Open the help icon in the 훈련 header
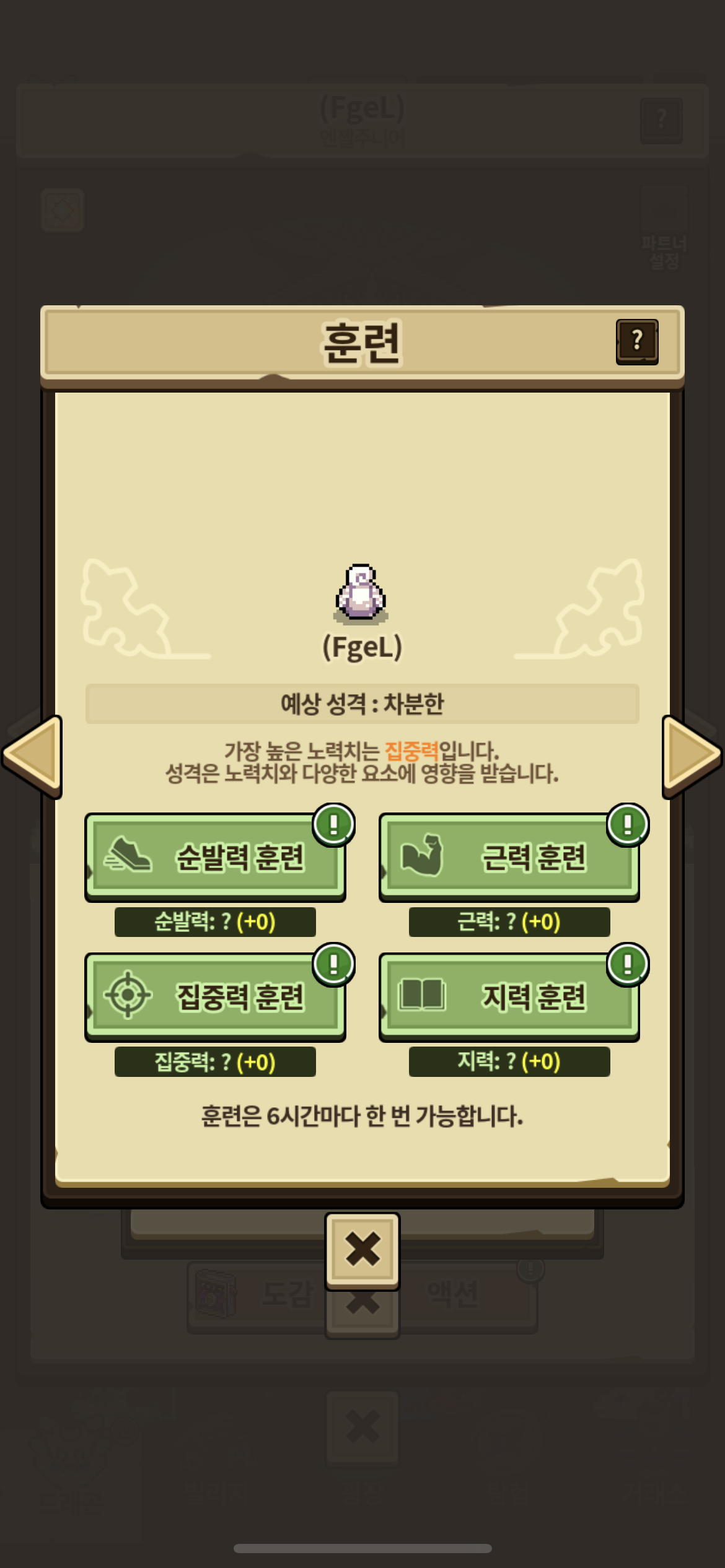The image size is (725, 1568). (636, 341)
